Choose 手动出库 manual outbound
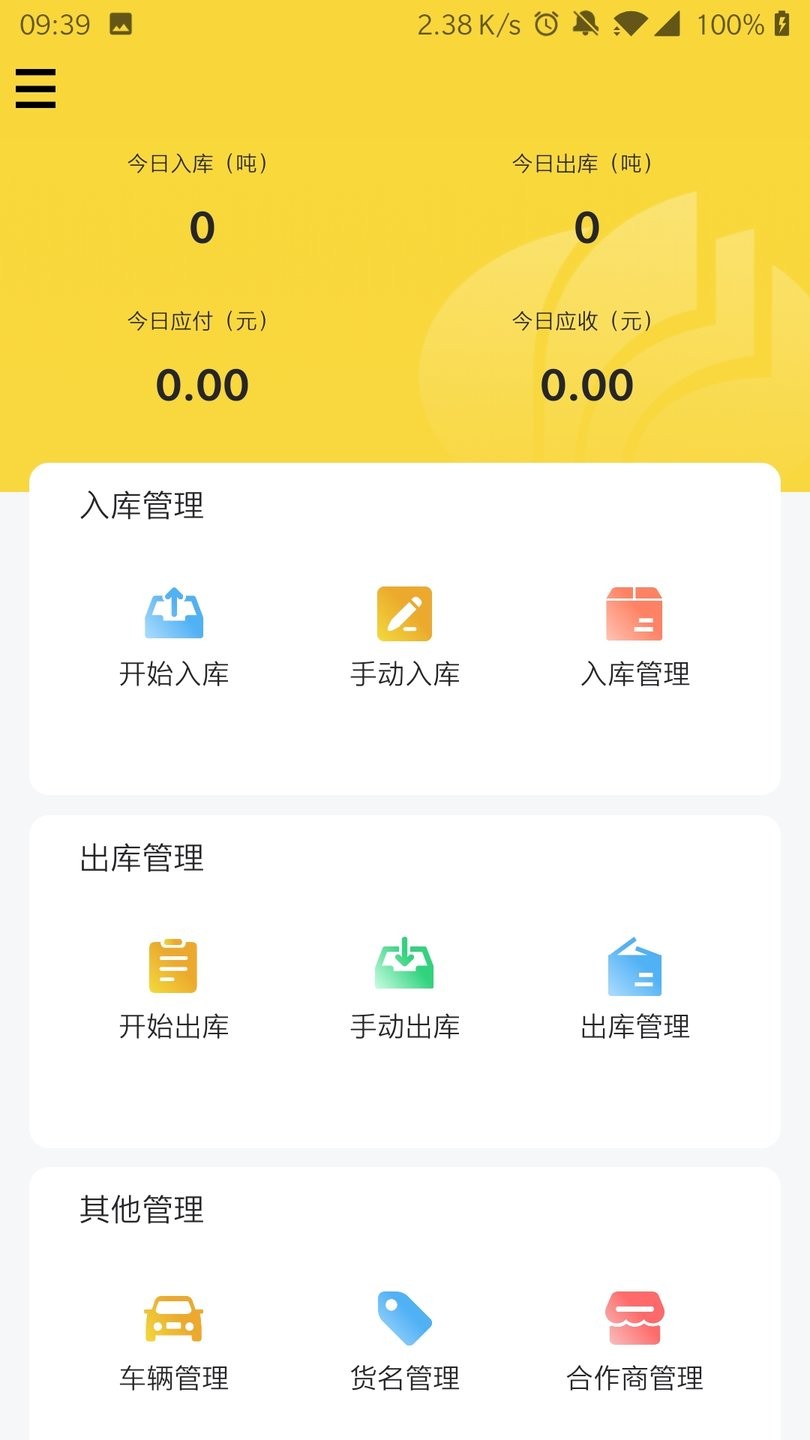This screenshot has height=1440, width=810. (405, 988)
